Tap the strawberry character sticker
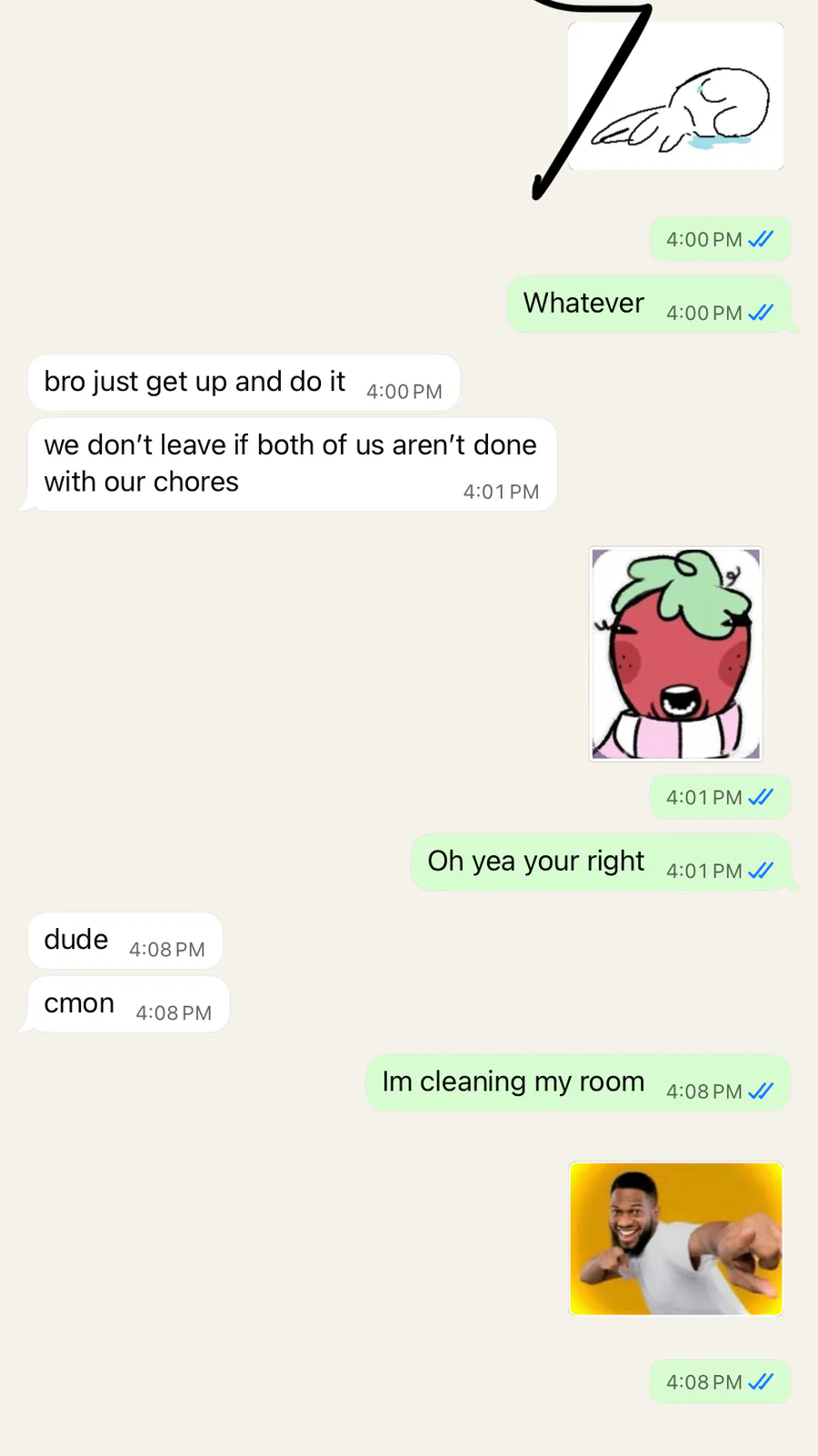Screen dimensions: 818x1456 click(x=675, y=653)
